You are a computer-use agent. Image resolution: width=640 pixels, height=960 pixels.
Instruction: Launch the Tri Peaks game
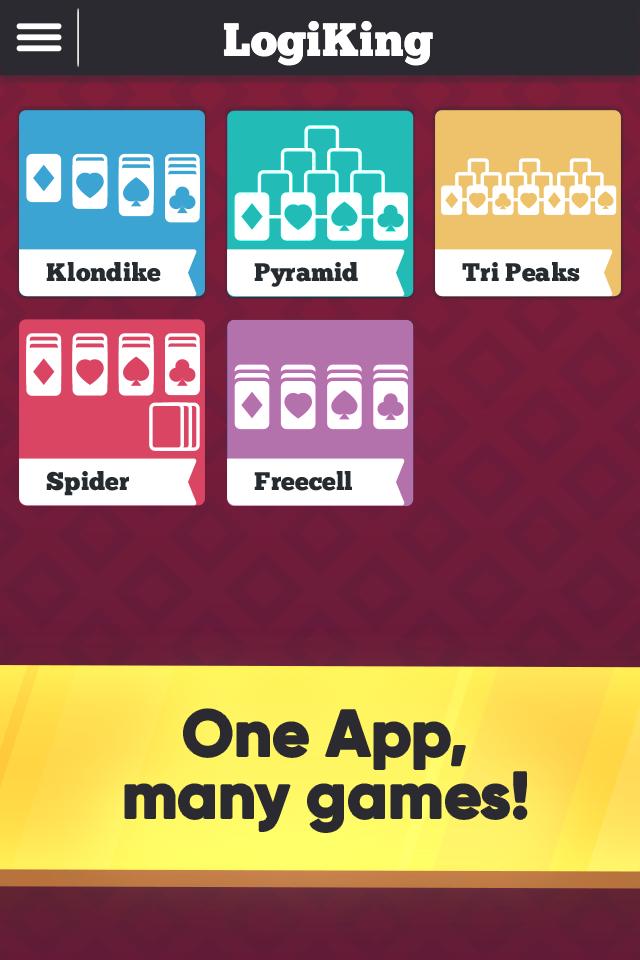coord(528,204)
